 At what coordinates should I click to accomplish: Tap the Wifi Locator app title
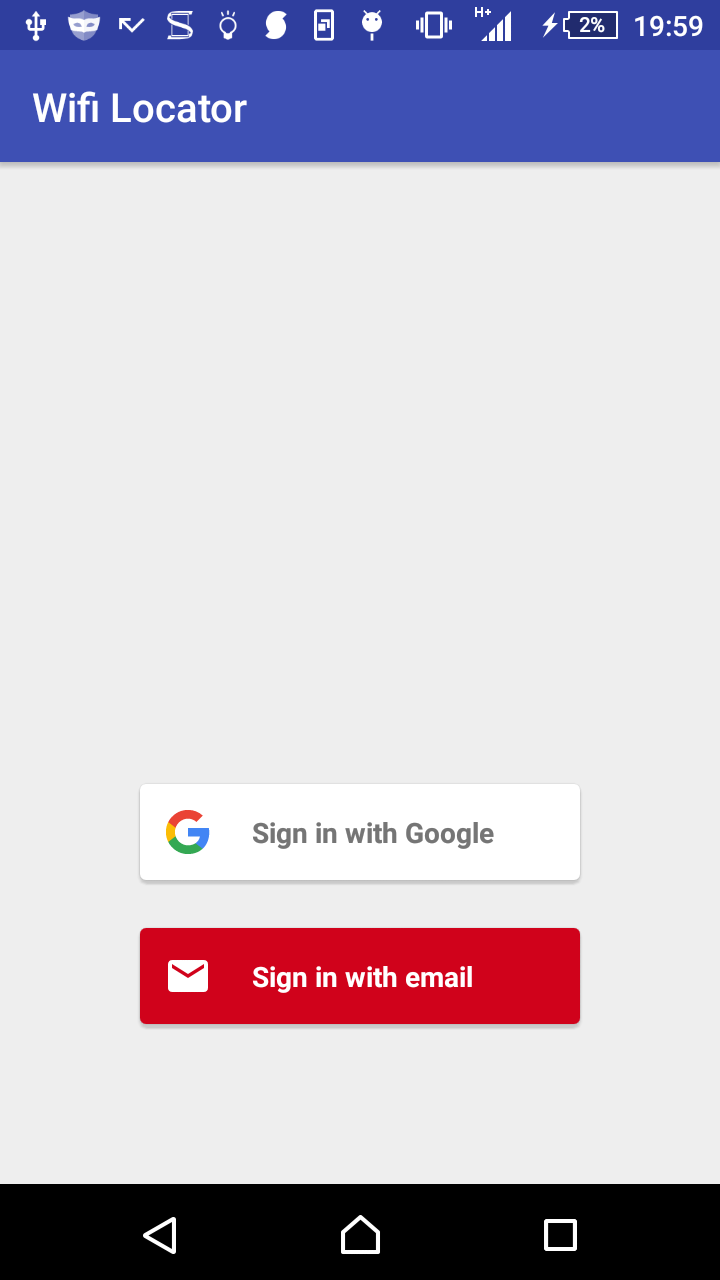coord(139,107)
